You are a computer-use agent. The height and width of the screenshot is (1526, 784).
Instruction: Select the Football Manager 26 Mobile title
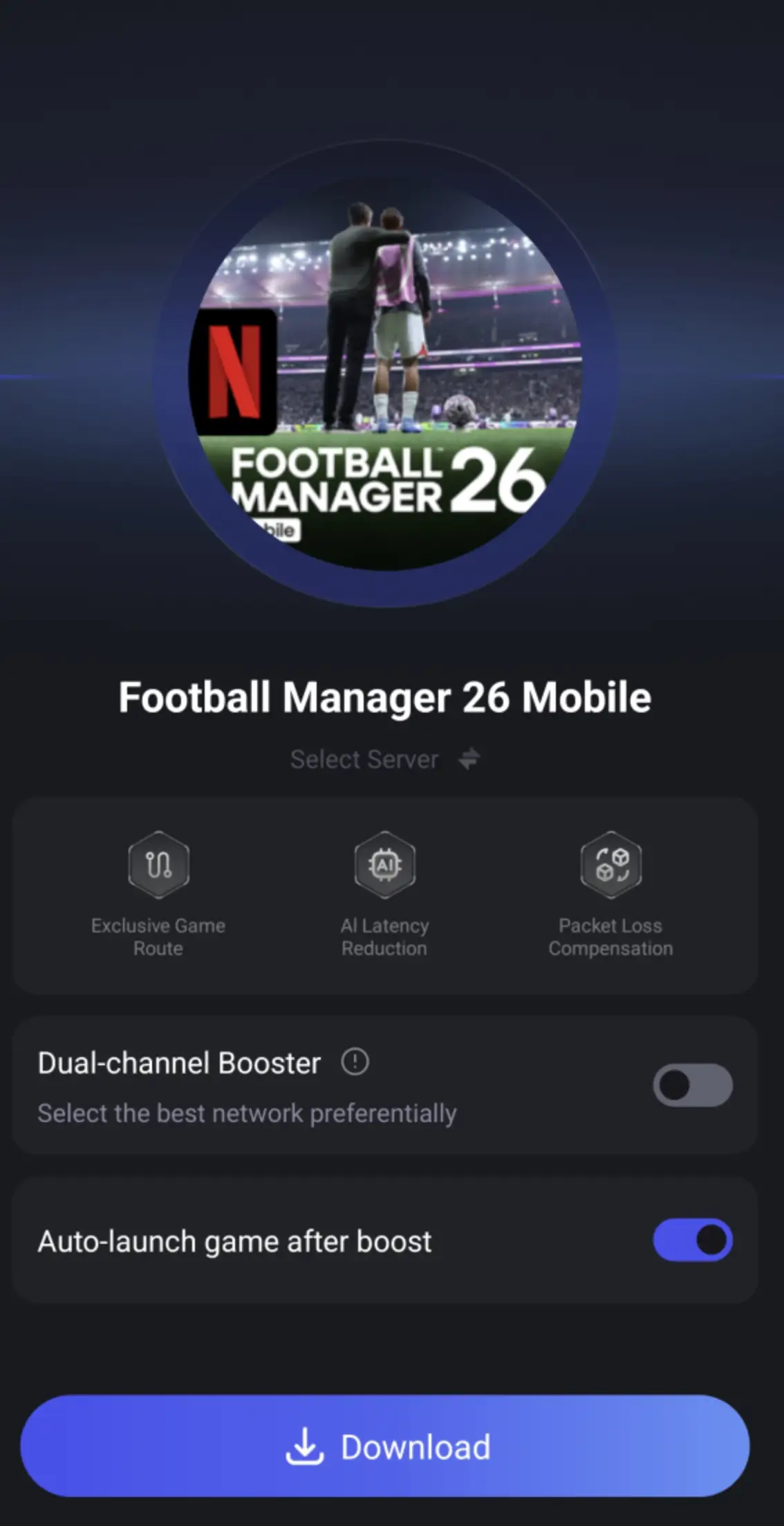pos(385,697)
